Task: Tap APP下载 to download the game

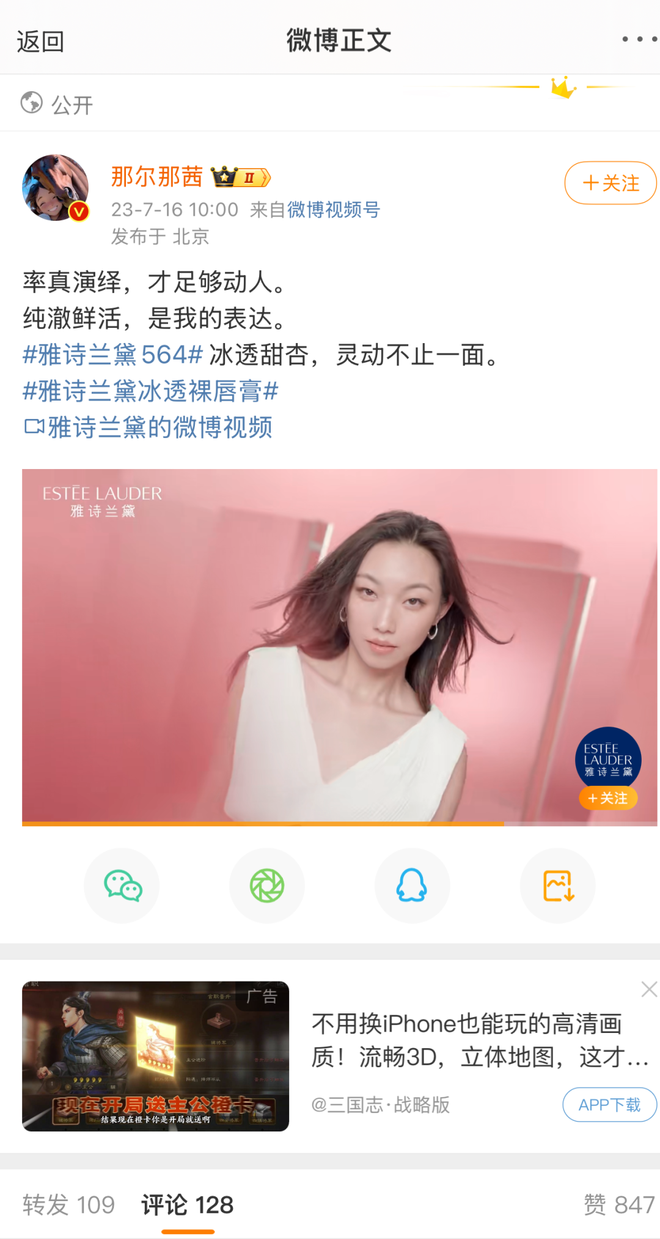Action: (609, 1105)
